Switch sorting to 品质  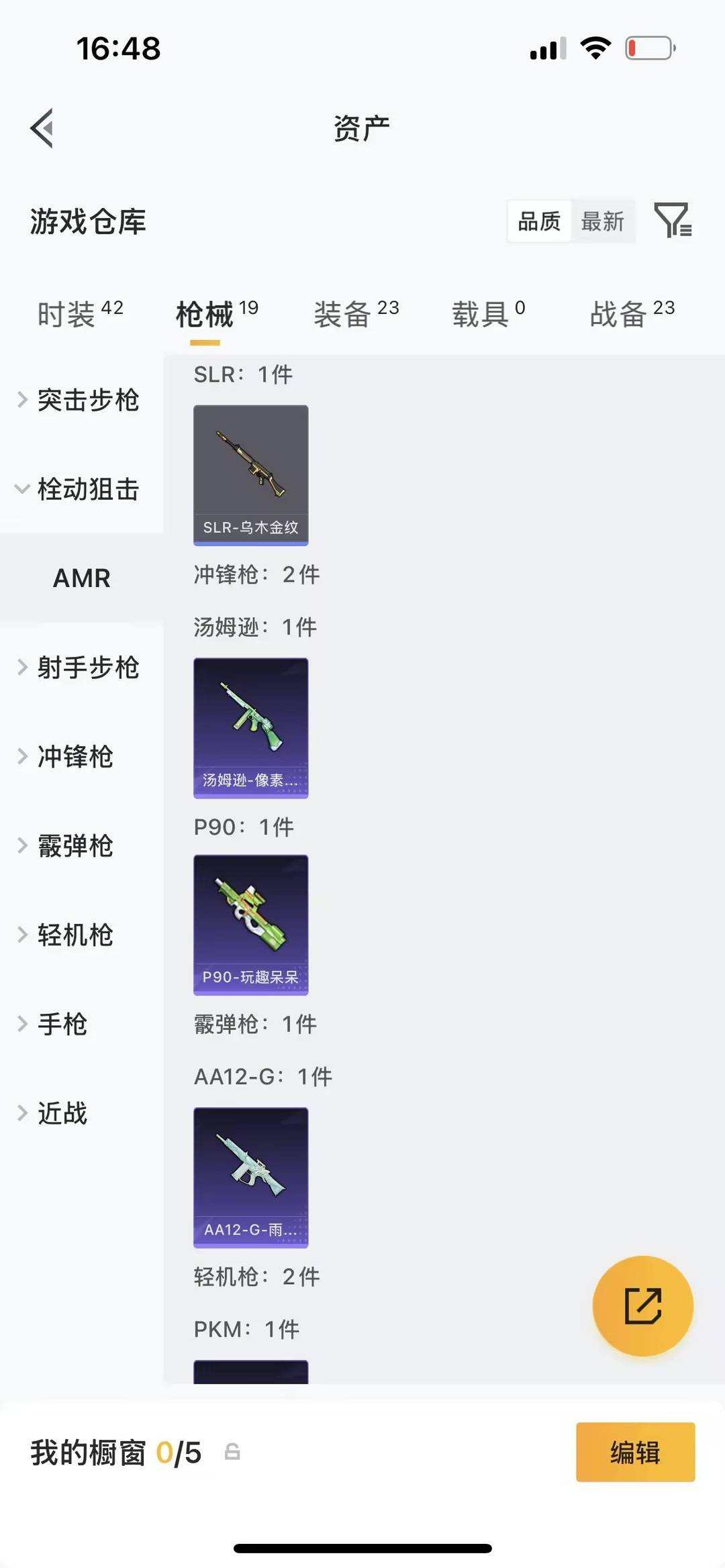[538, 221]
